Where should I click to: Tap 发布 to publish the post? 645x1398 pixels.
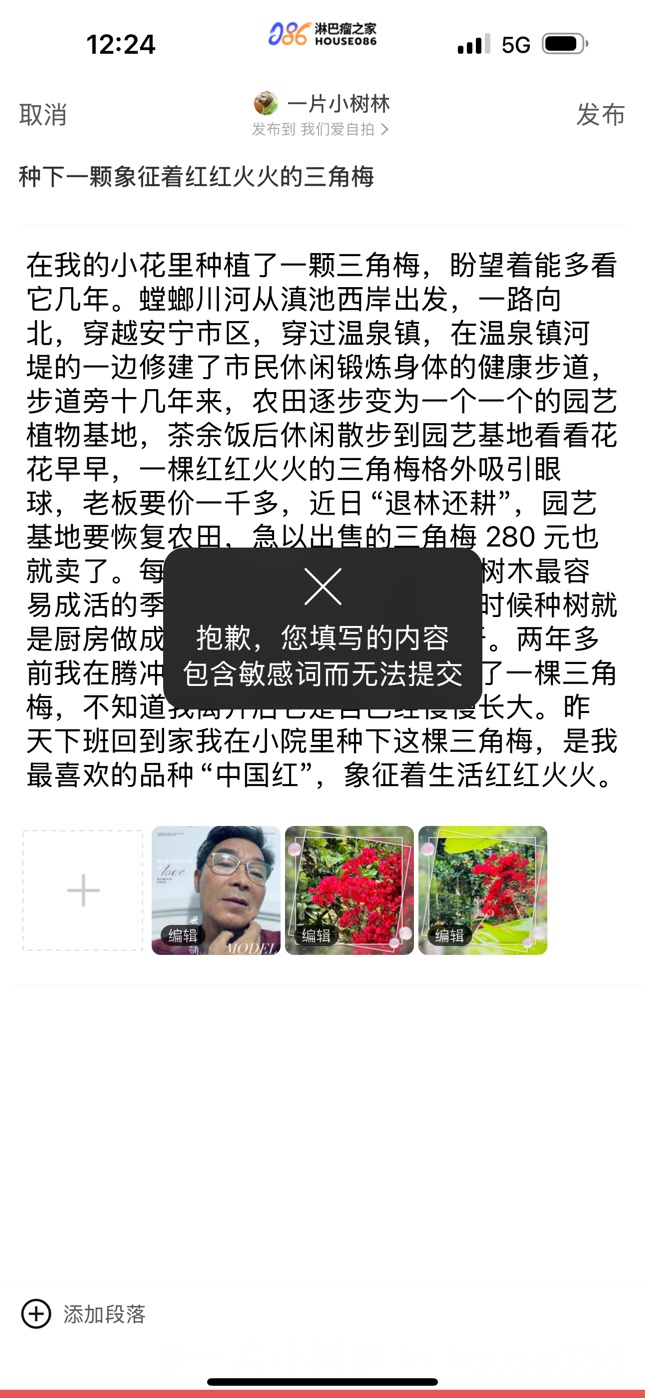[600, 115]
